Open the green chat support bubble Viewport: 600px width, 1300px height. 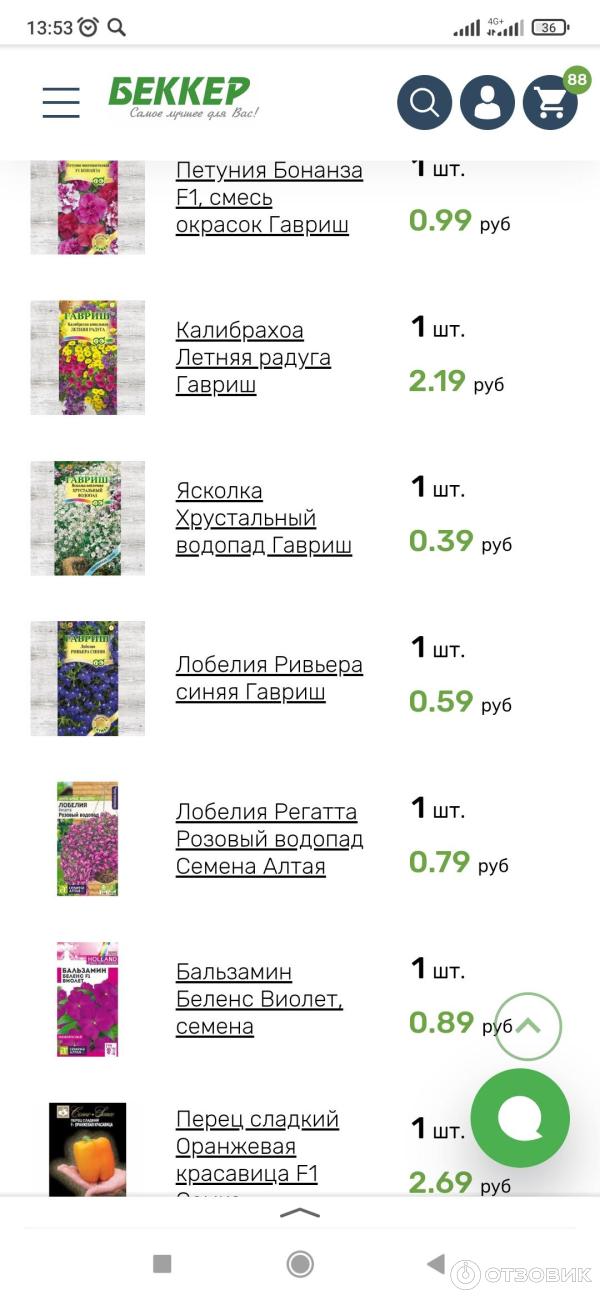(x=520, y=1118)
